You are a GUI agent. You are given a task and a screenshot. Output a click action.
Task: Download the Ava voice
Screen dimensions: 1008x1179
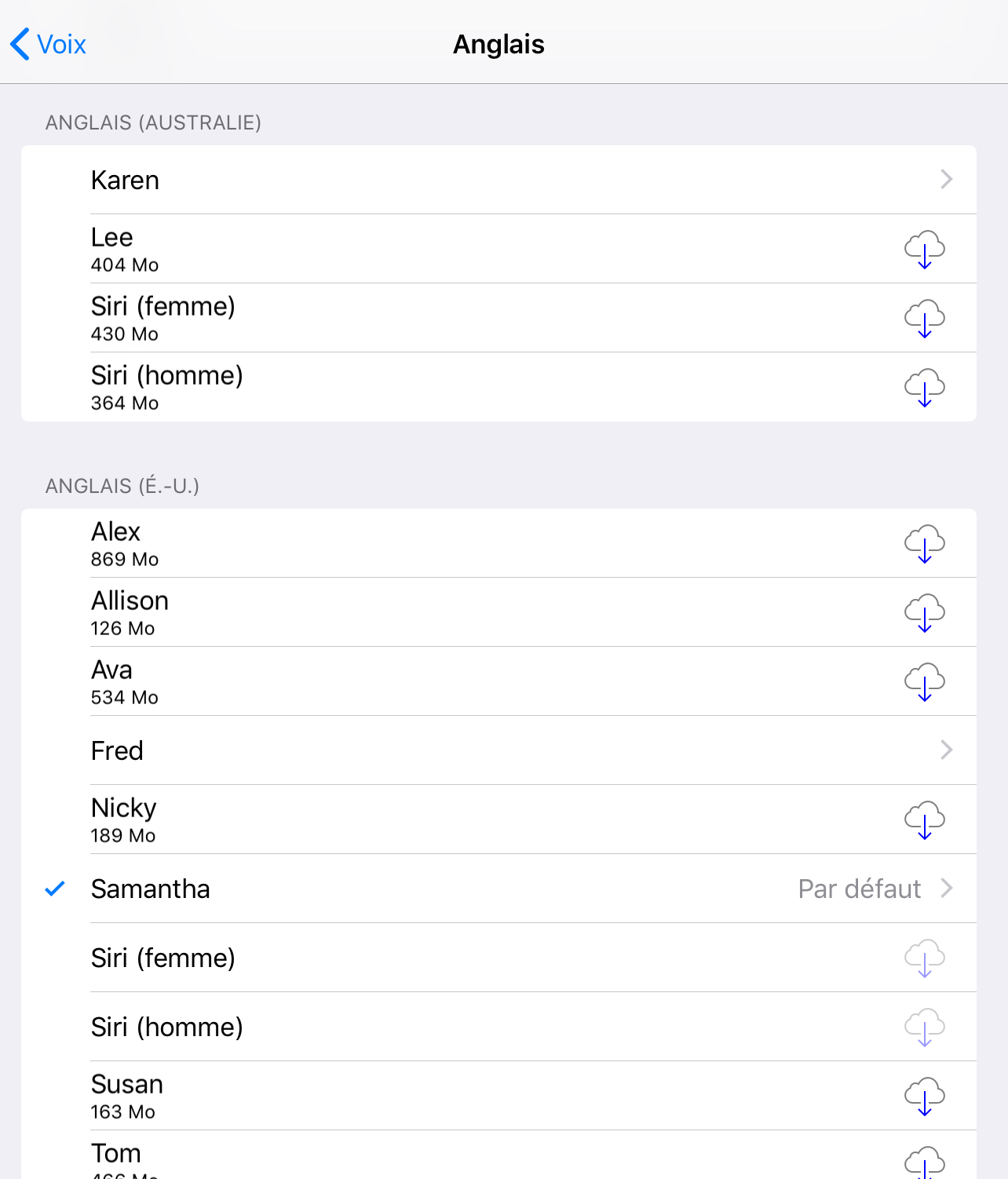[924, 681]
